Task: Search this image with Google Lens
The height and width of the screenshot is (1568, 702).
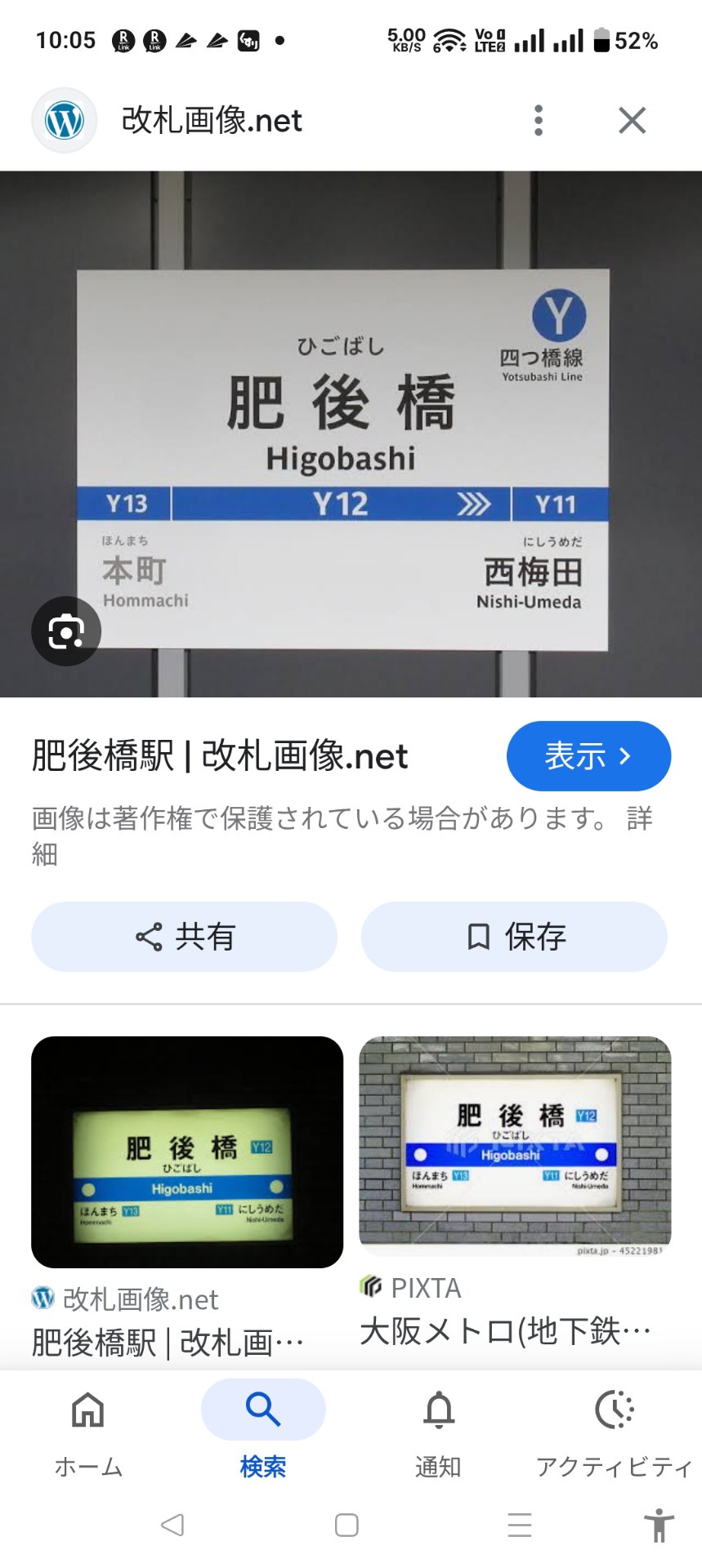Action: pos(66,631)
